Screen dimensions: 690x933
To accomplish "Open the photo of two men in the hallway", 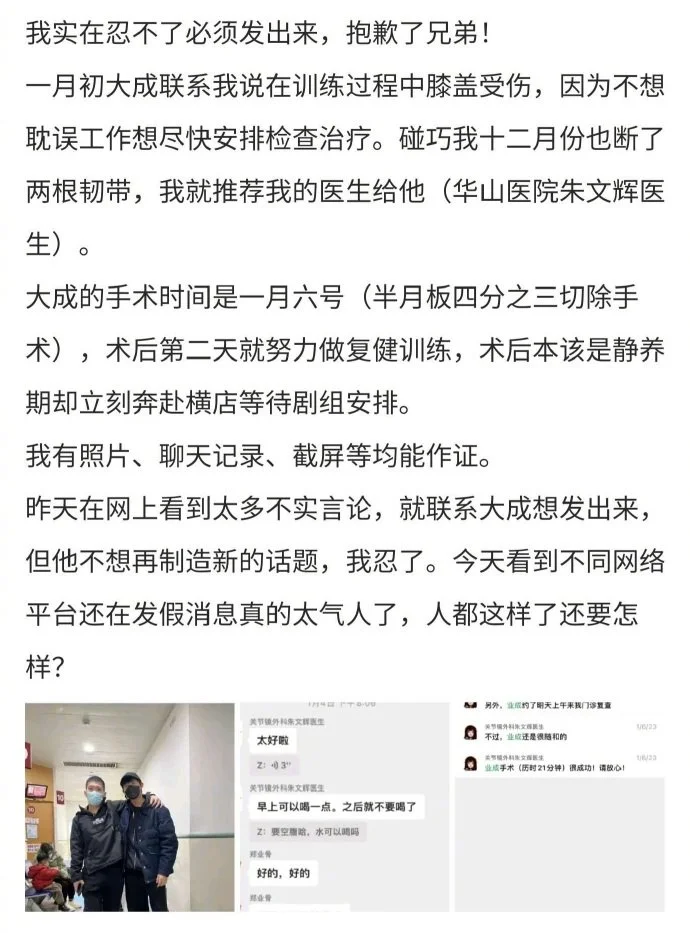I will [x=129, y=806].
